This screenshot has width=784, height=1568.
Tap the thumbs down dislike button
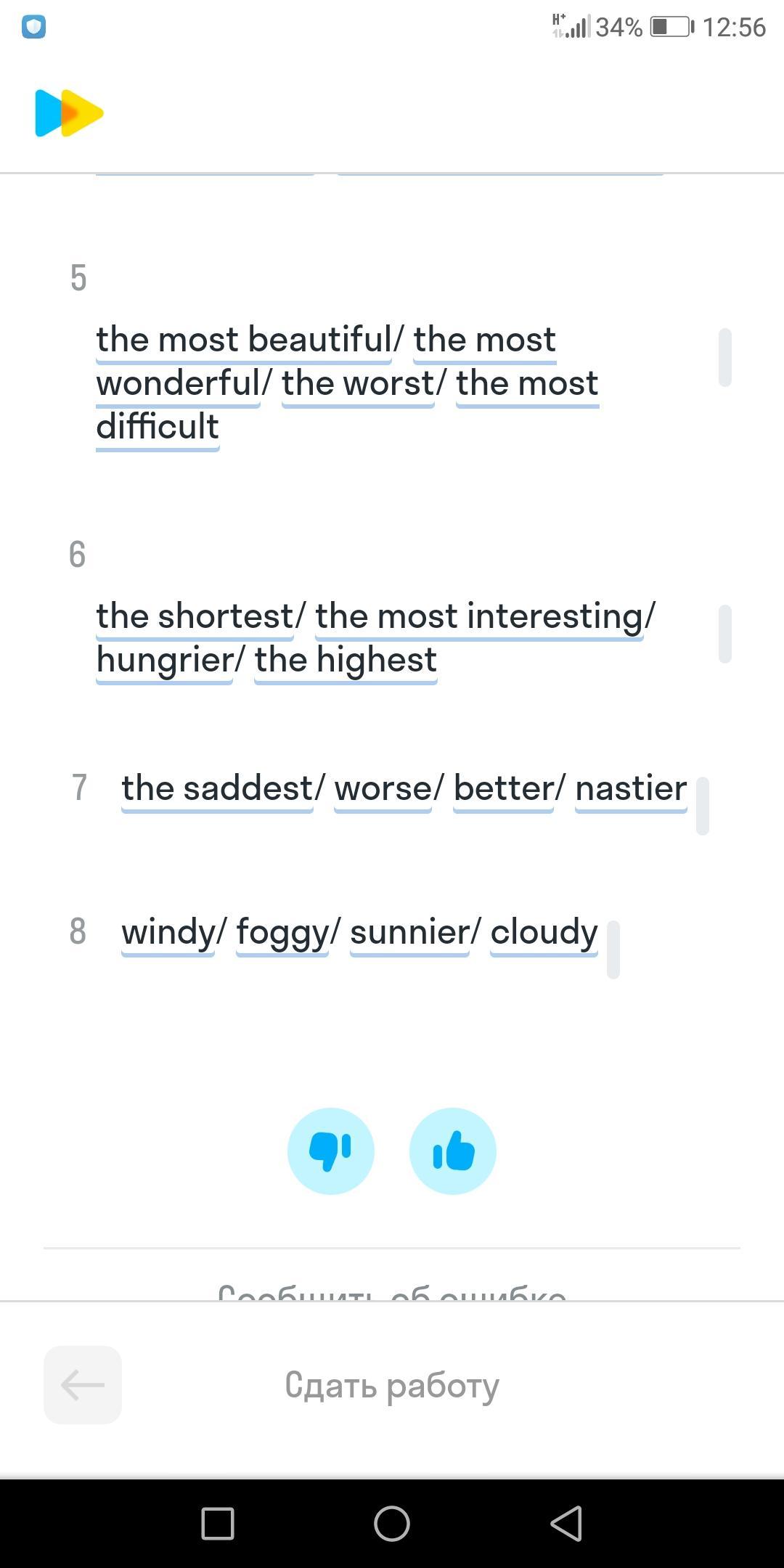(x=331, y=1151)
